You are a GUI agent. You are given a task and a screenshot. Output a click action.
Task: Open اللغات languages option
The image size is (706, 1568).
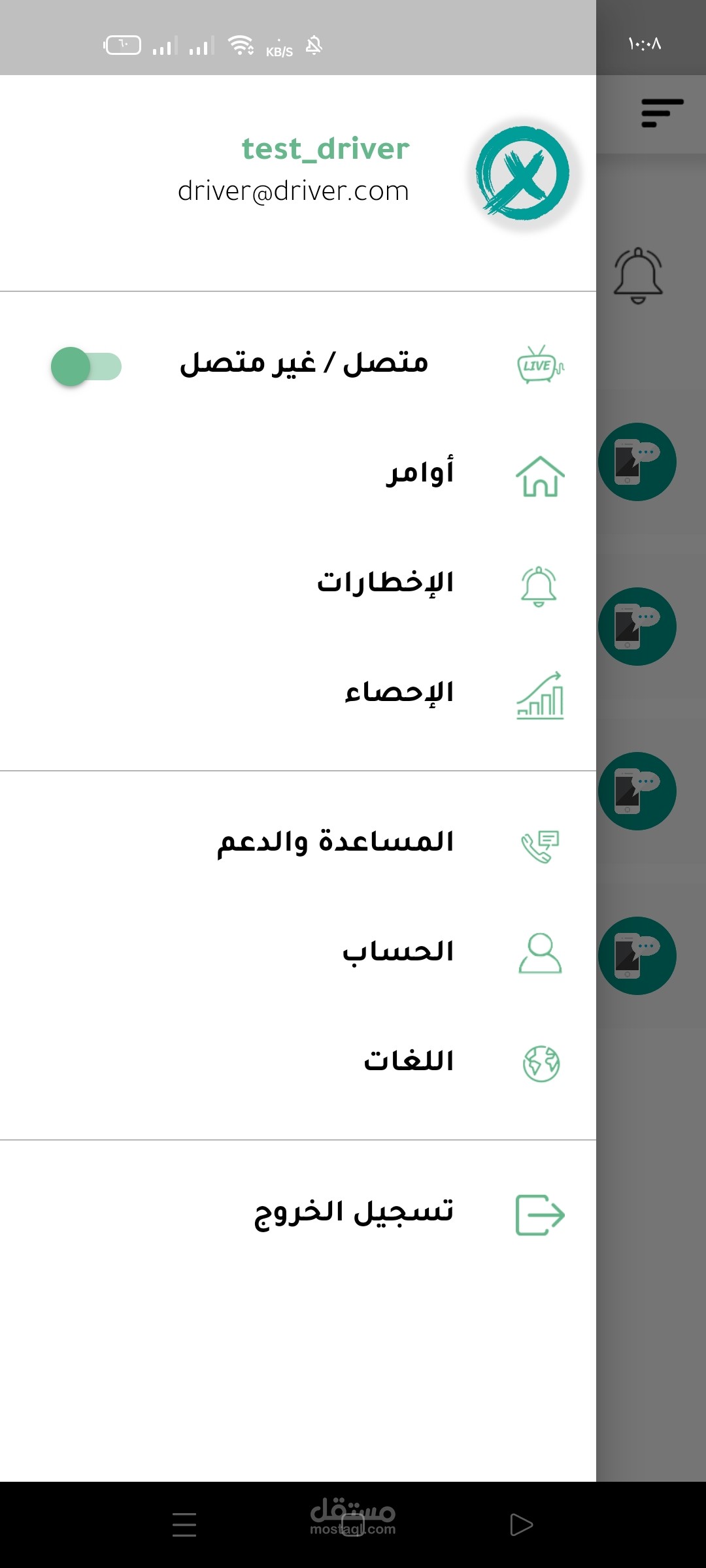(x=409, y=1062)
